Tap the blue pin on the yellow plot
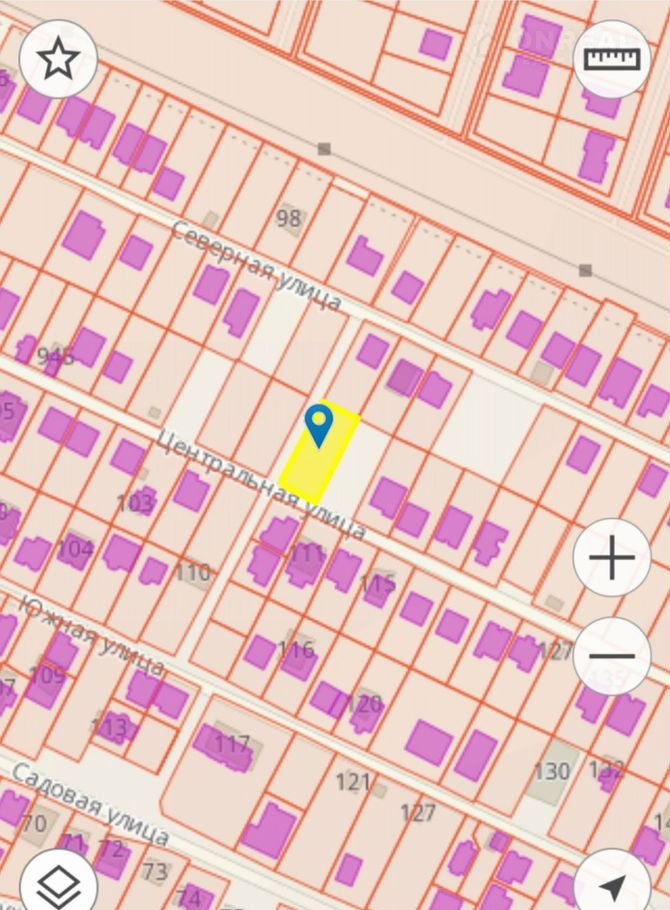This screenshot has width=670, height=910. tap(319, 424)
